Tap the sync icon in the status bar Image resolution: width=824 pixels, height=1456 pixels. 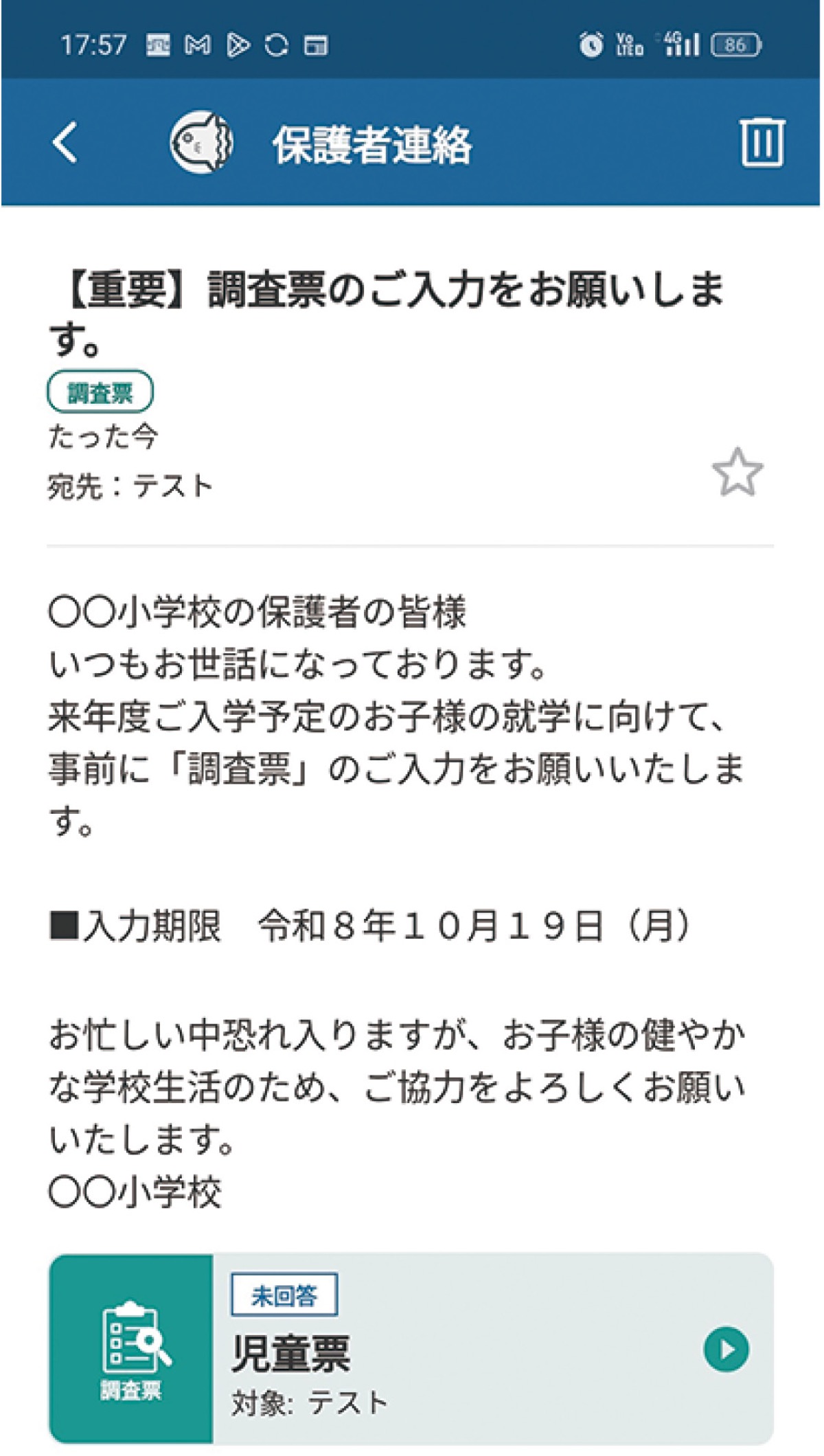tap(277, 45)
